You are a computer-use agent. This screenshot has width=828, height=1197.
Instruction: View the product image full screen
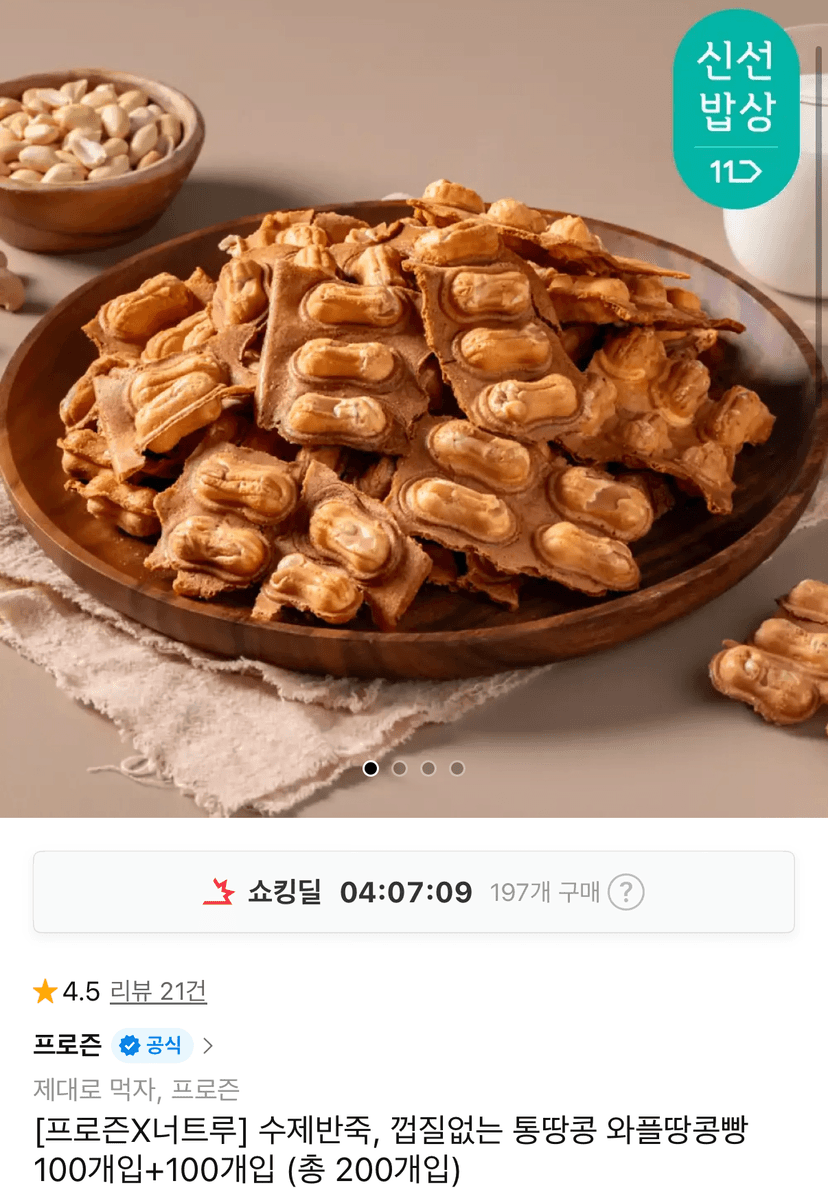tap(414, 408)
